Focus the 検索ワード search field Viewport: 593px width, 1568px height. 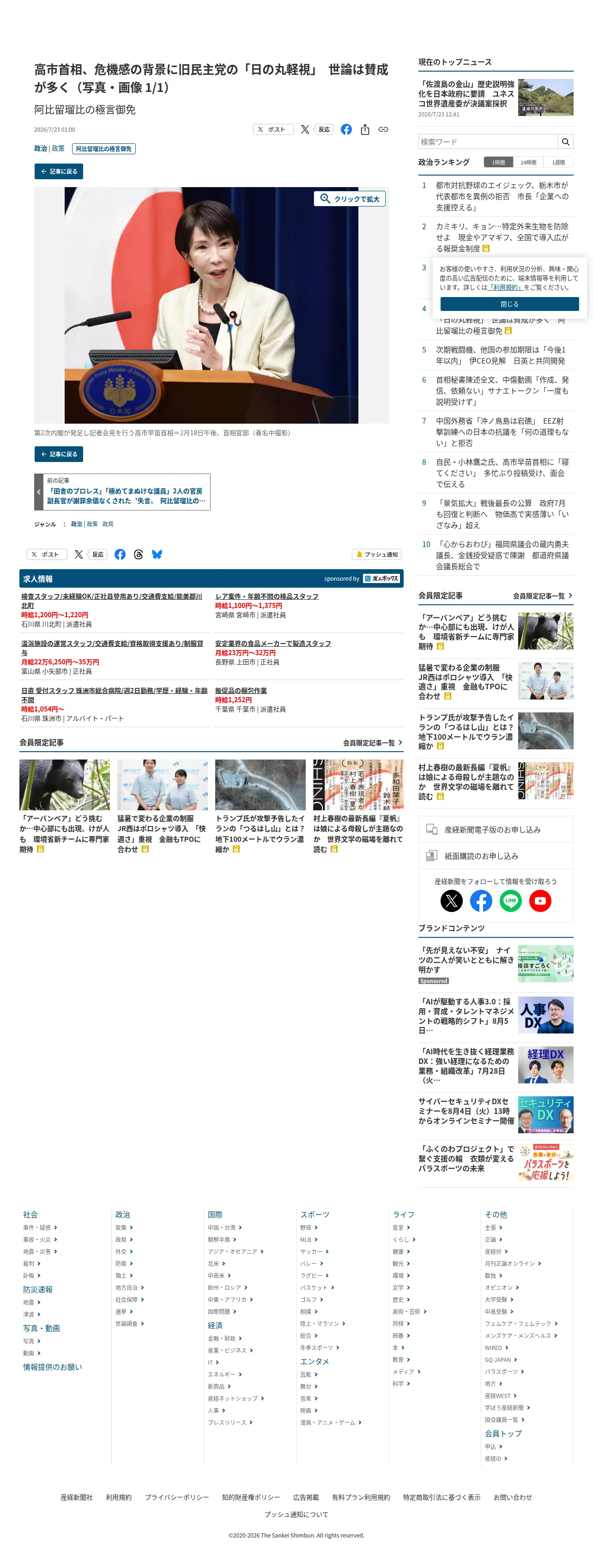click(x=488, y=142)
